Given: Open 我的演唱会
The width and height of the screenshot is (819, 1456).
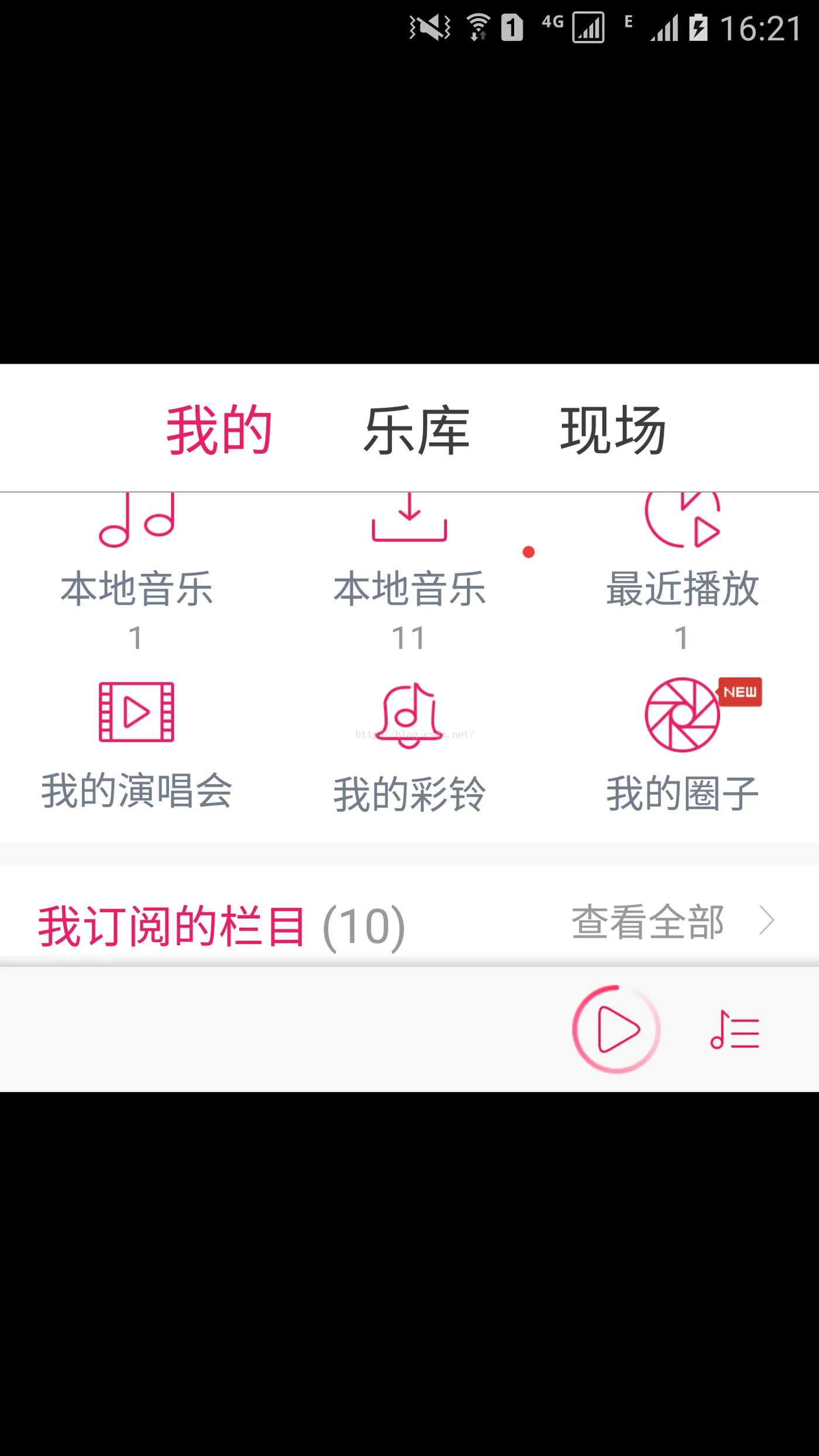Looking at the screenshot, I should pyautogui.click(x=136, y=744).
